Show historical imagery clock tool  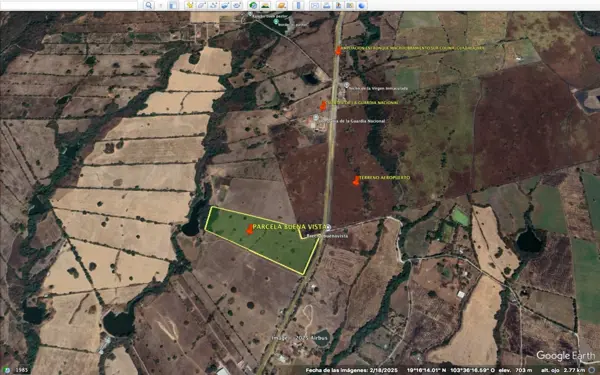coord(253,5)
